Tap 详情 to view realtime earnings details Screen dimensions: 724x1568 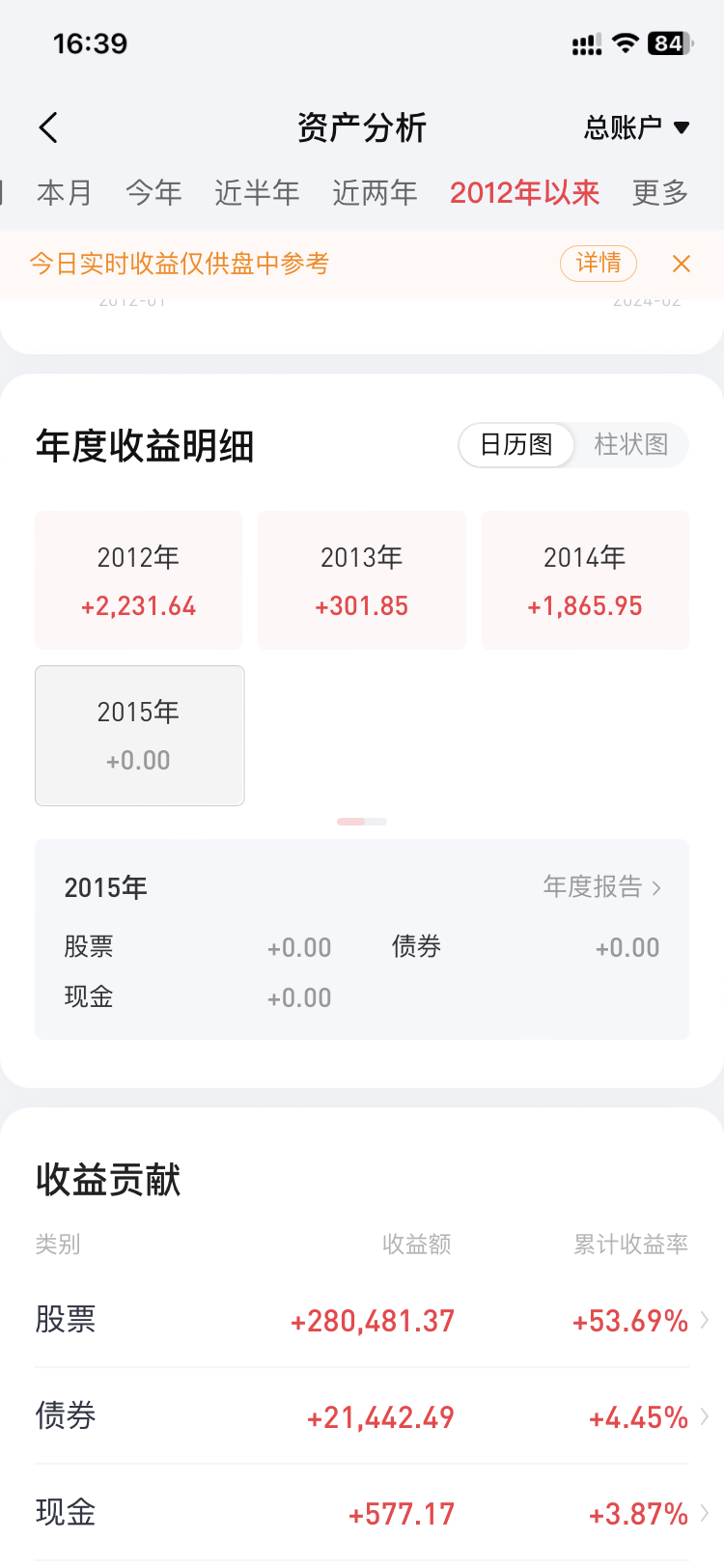[x=599, y=263]
